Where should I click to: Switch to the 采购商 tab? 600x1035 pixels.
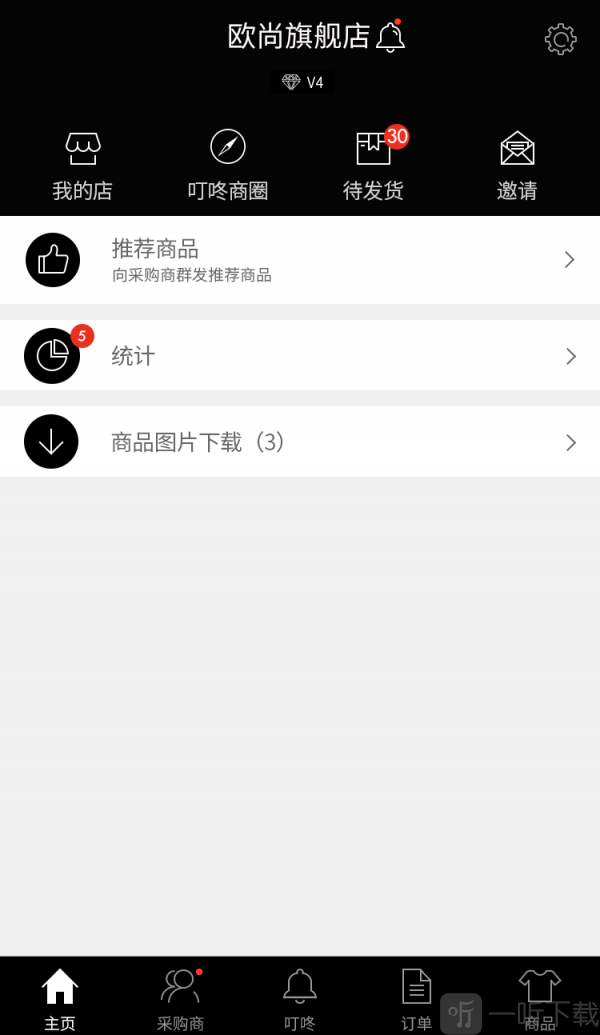click(x=180, y=998)
